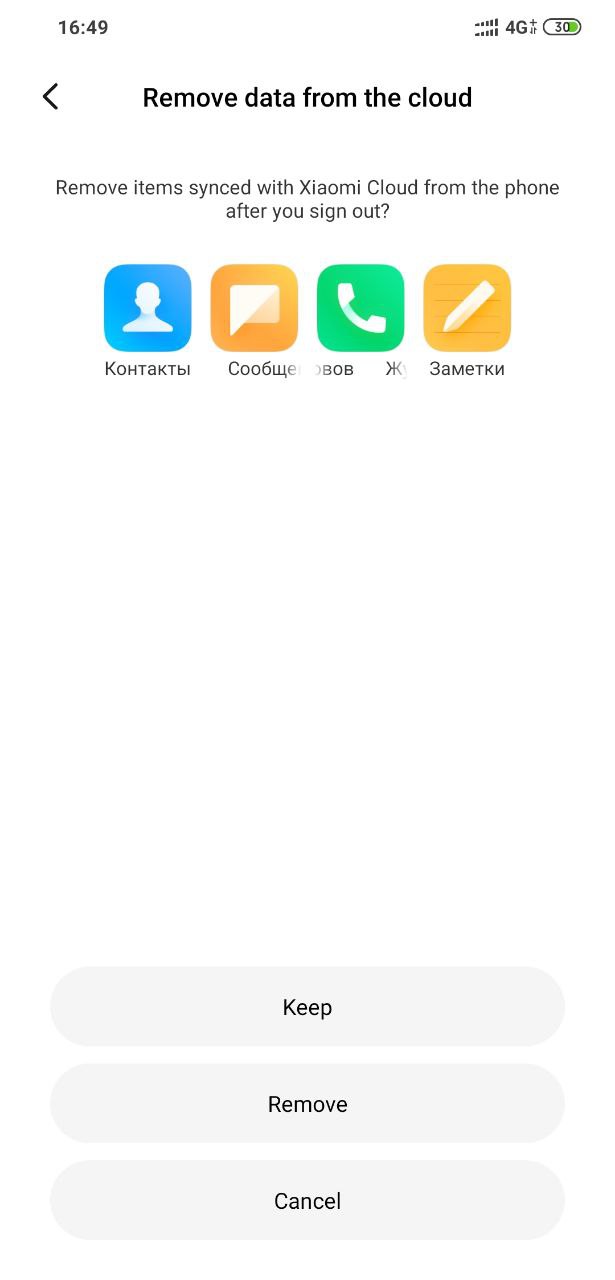Cancel the sign-out dialog
Viewport: 615px width, 1280px height.
(307, 1201)
